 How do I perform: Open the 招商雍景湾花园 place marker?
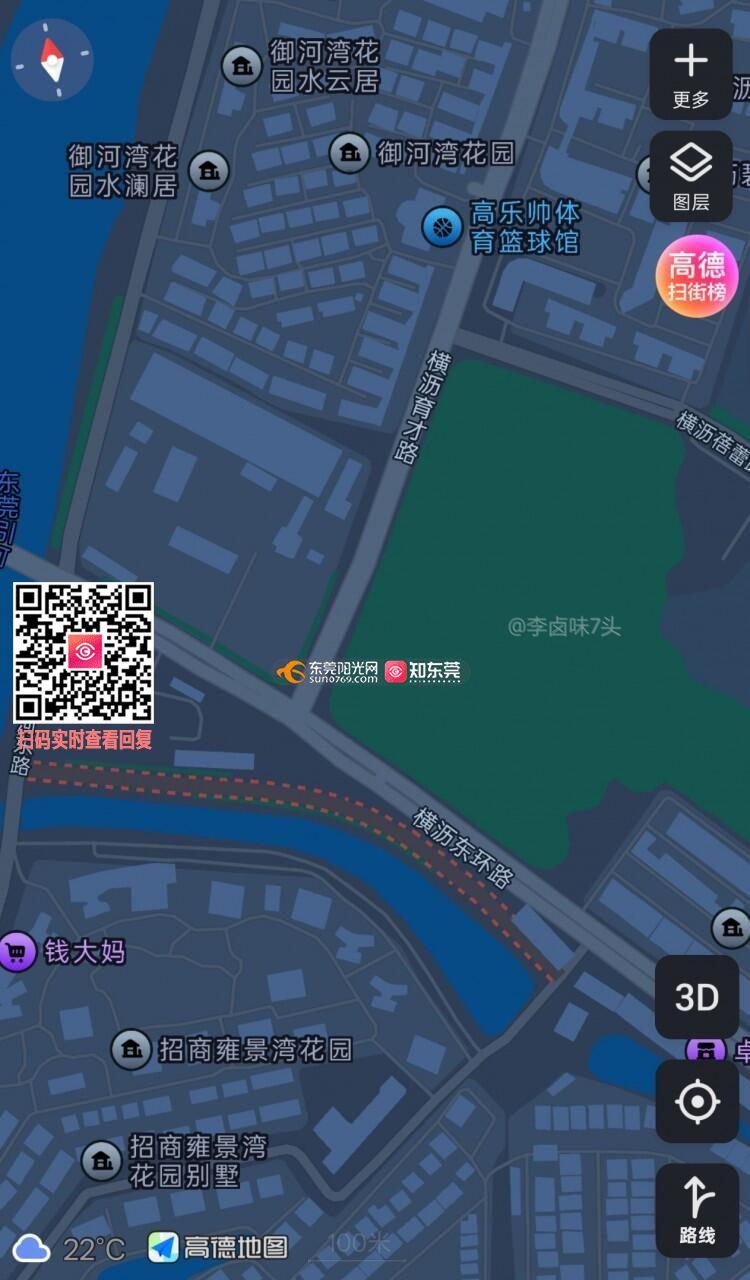[131, 1050]
